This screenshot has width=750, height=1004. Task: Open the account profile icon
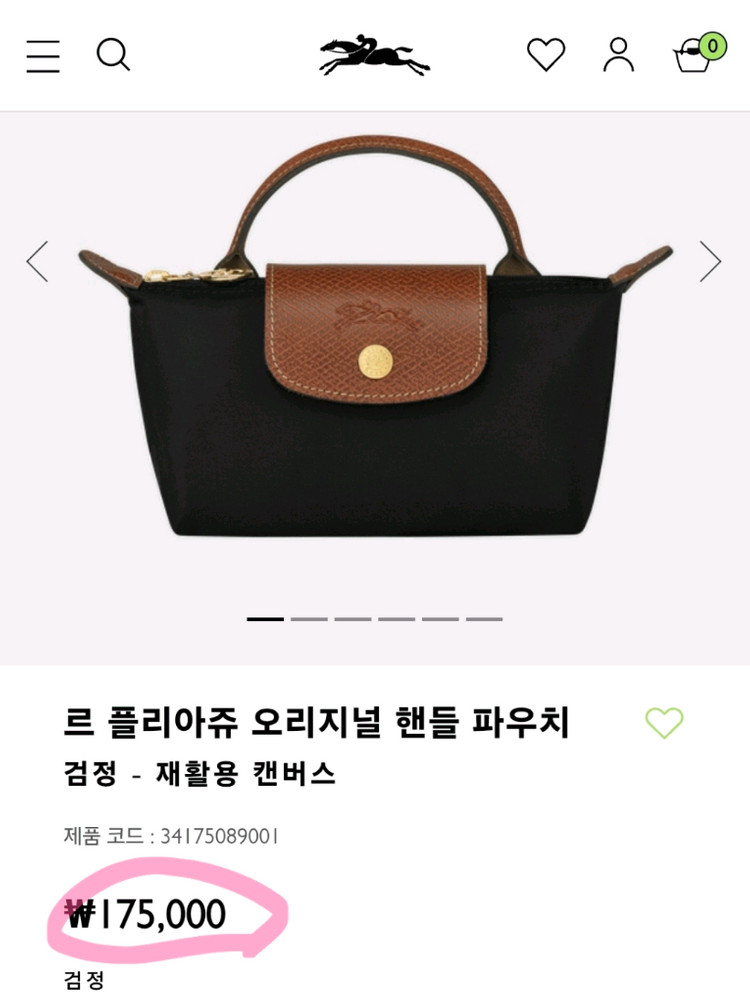tap(619, 54)
